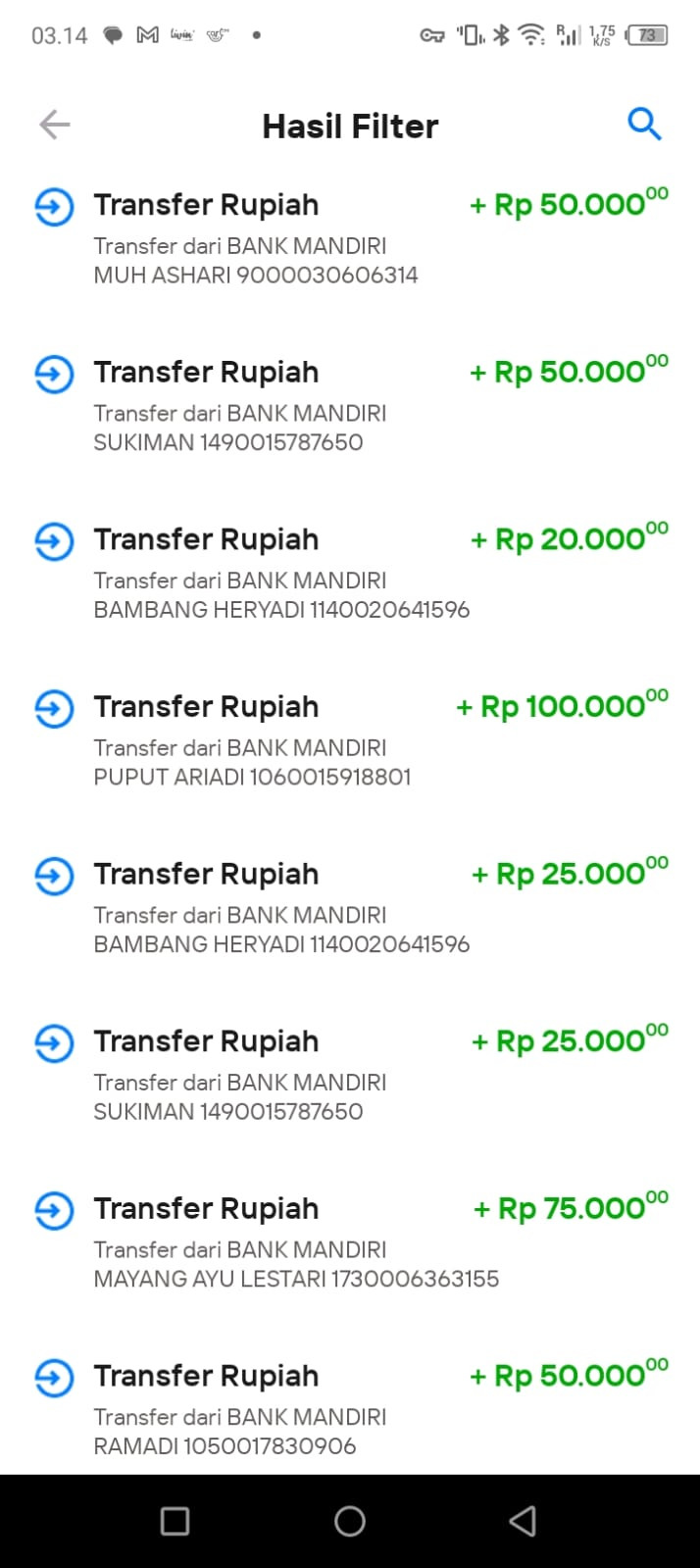Open the search magnifier icon

tap(644, 125)
